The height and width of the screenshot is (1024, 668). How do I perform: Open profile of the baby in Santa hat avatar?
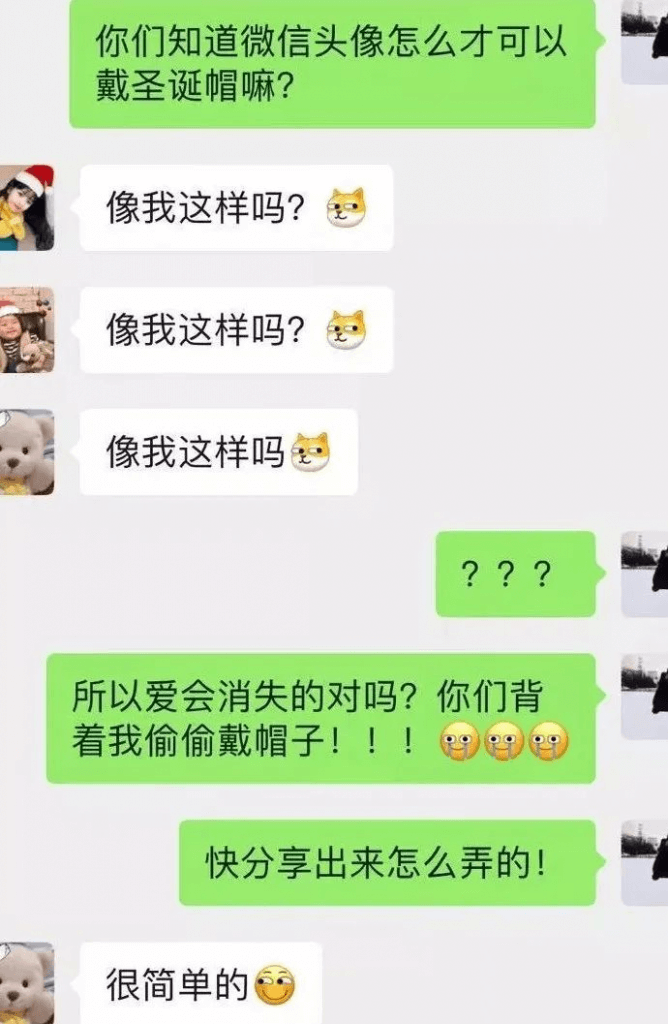[x=26, y=330]
